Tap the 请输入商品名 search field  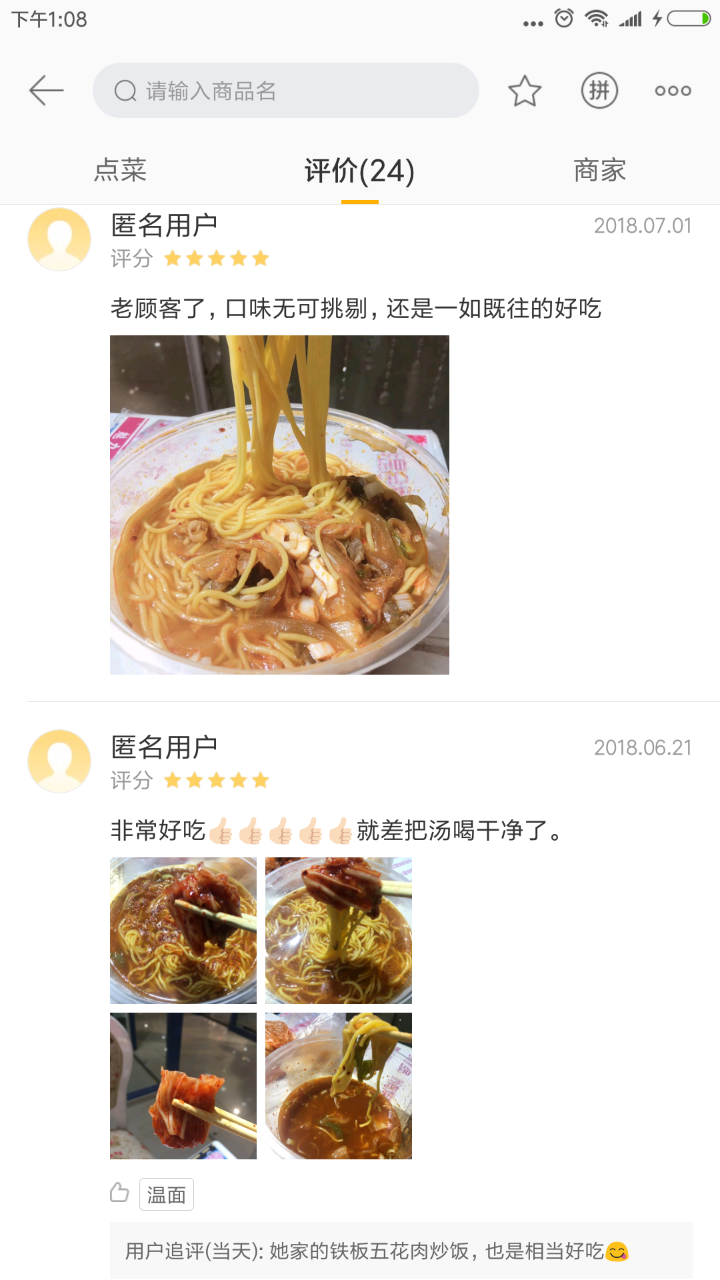coord(286,91)
